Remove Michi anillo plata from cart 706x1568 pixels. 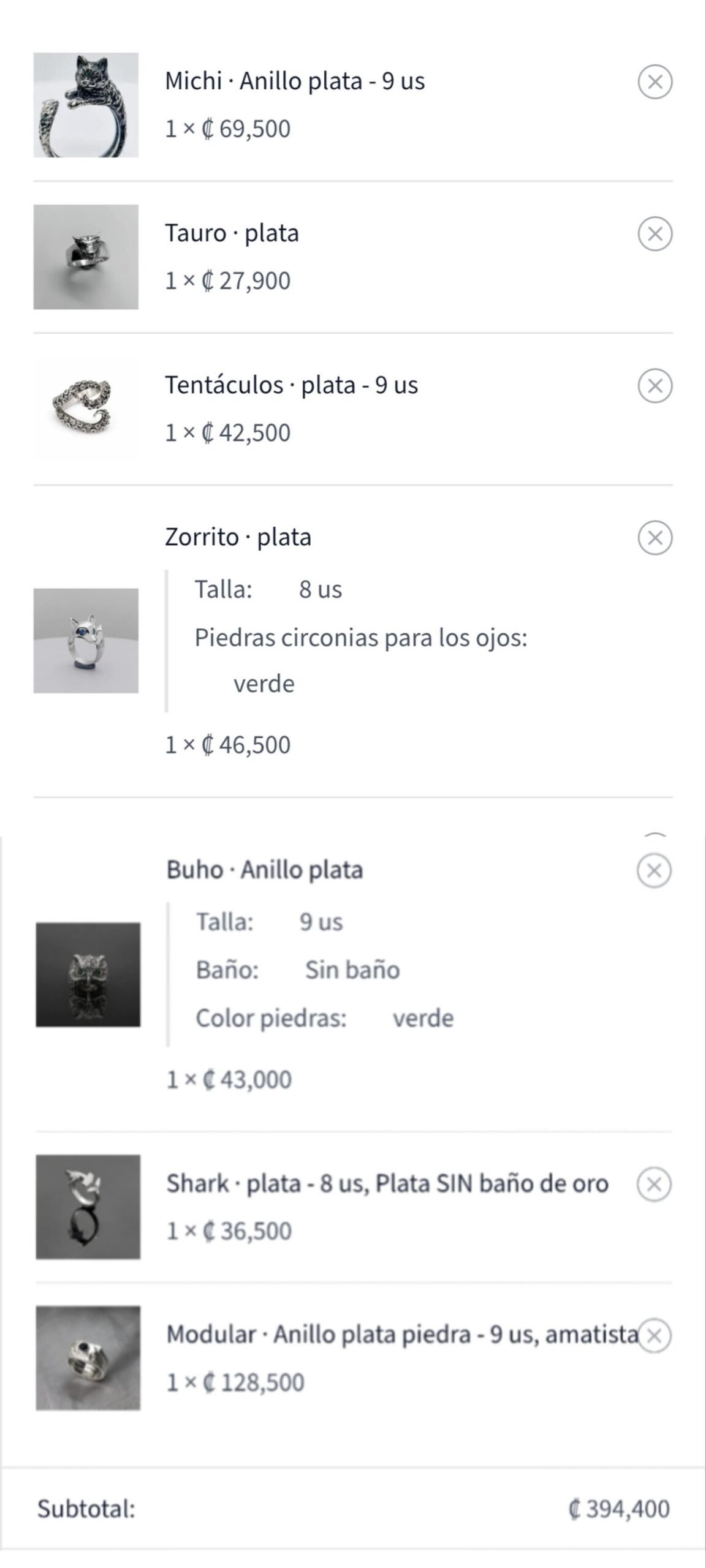[x=655, y=81]
